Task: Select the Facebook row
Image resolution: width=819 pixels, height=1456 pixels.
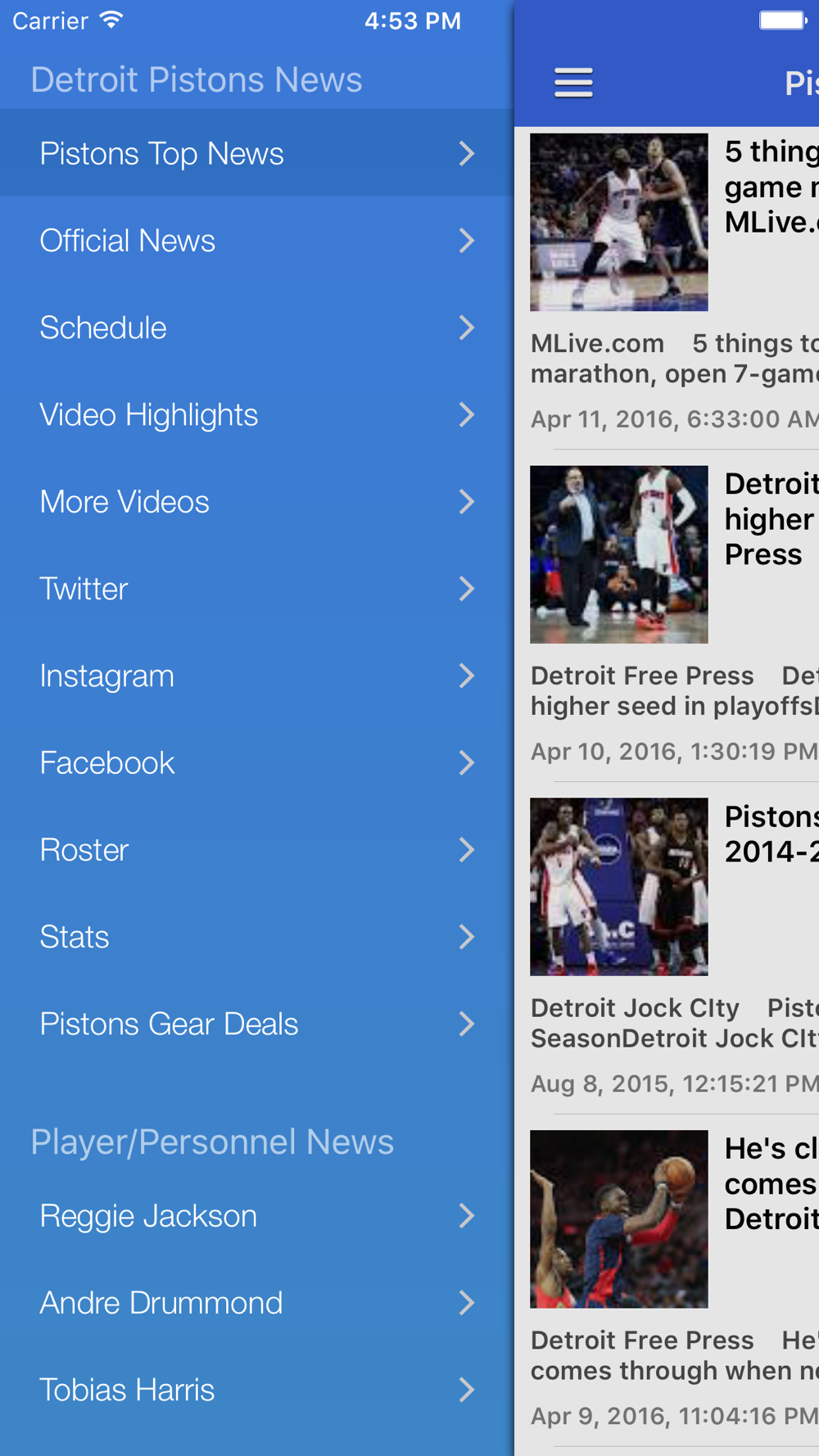Action: coord(257,762)
